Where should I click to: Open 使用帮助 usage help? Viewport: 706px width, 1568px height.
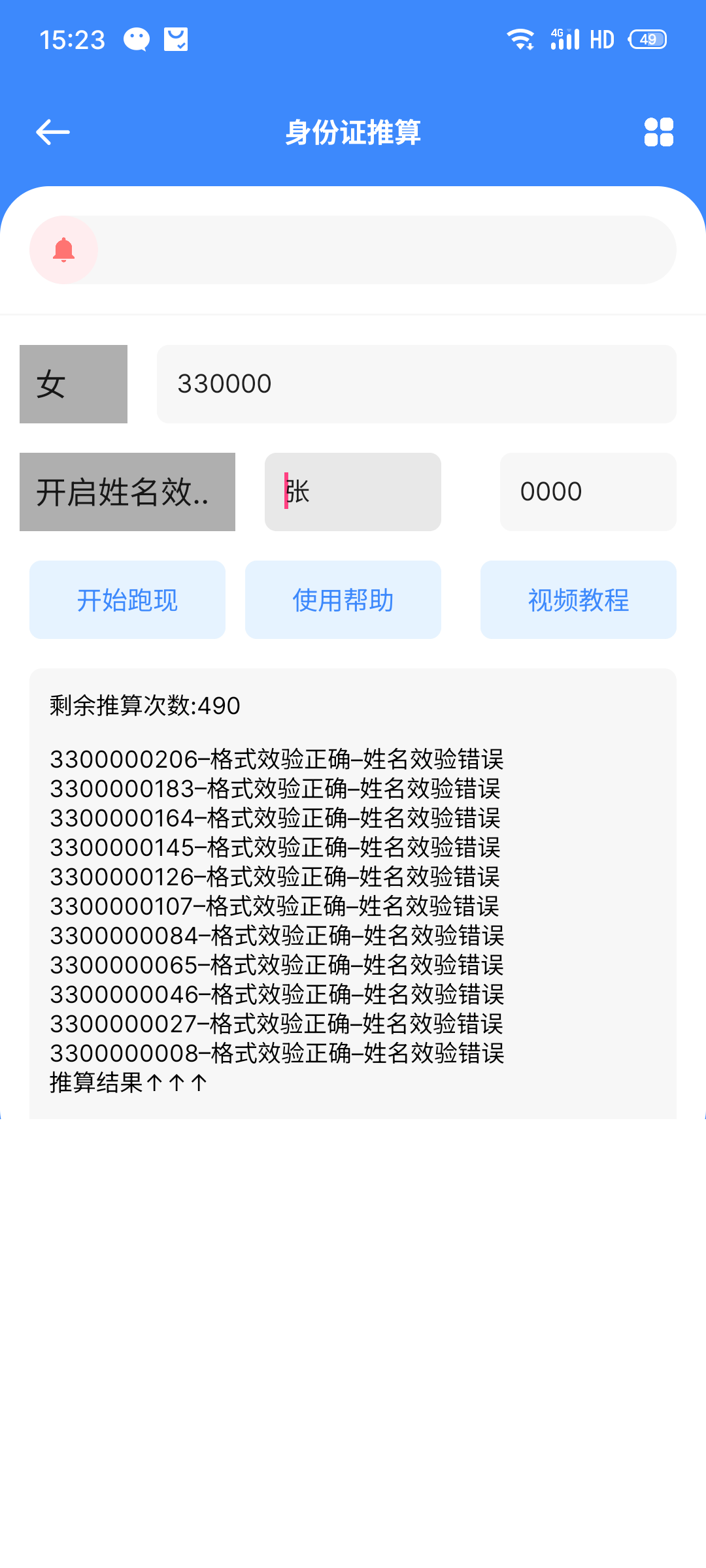[x=343, y=600]
